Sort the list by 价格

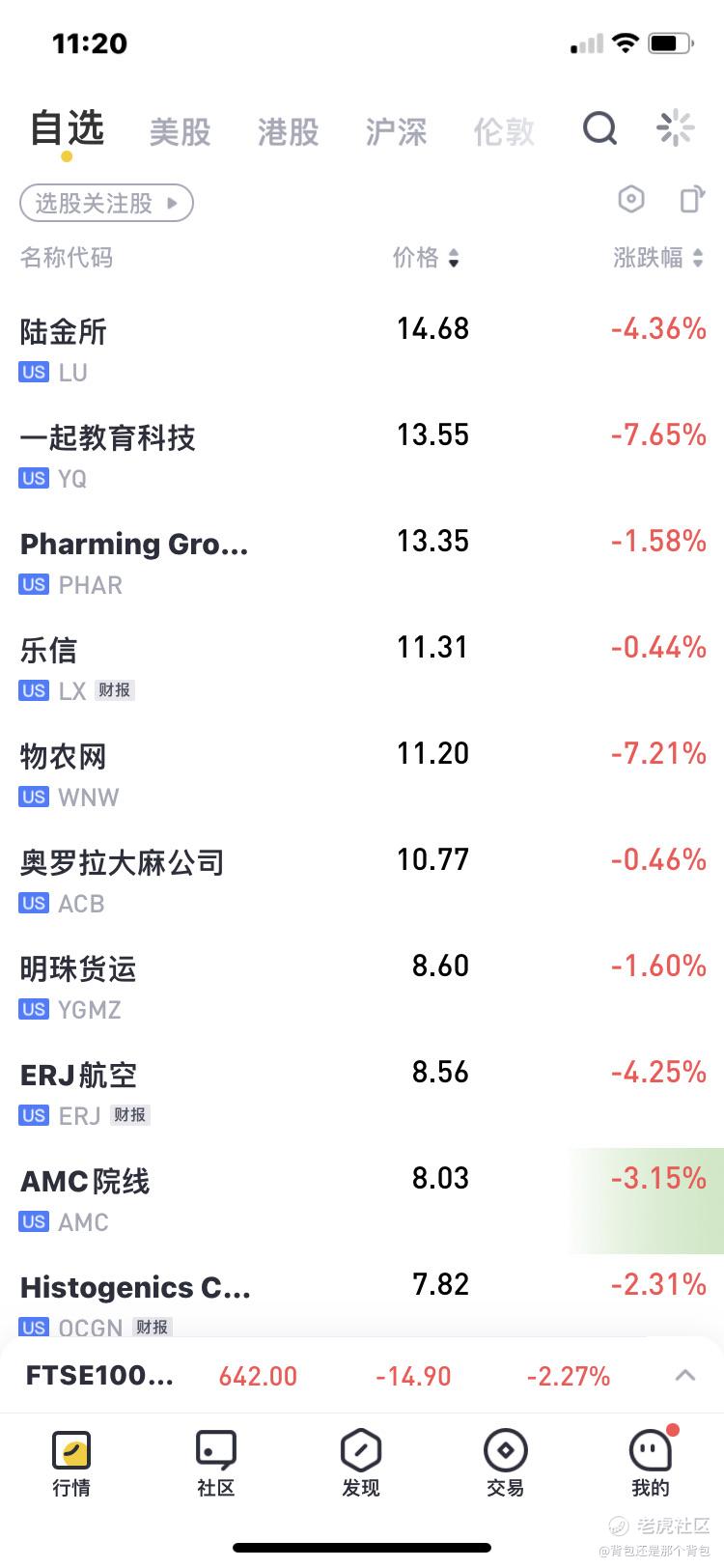coord(426,258)
